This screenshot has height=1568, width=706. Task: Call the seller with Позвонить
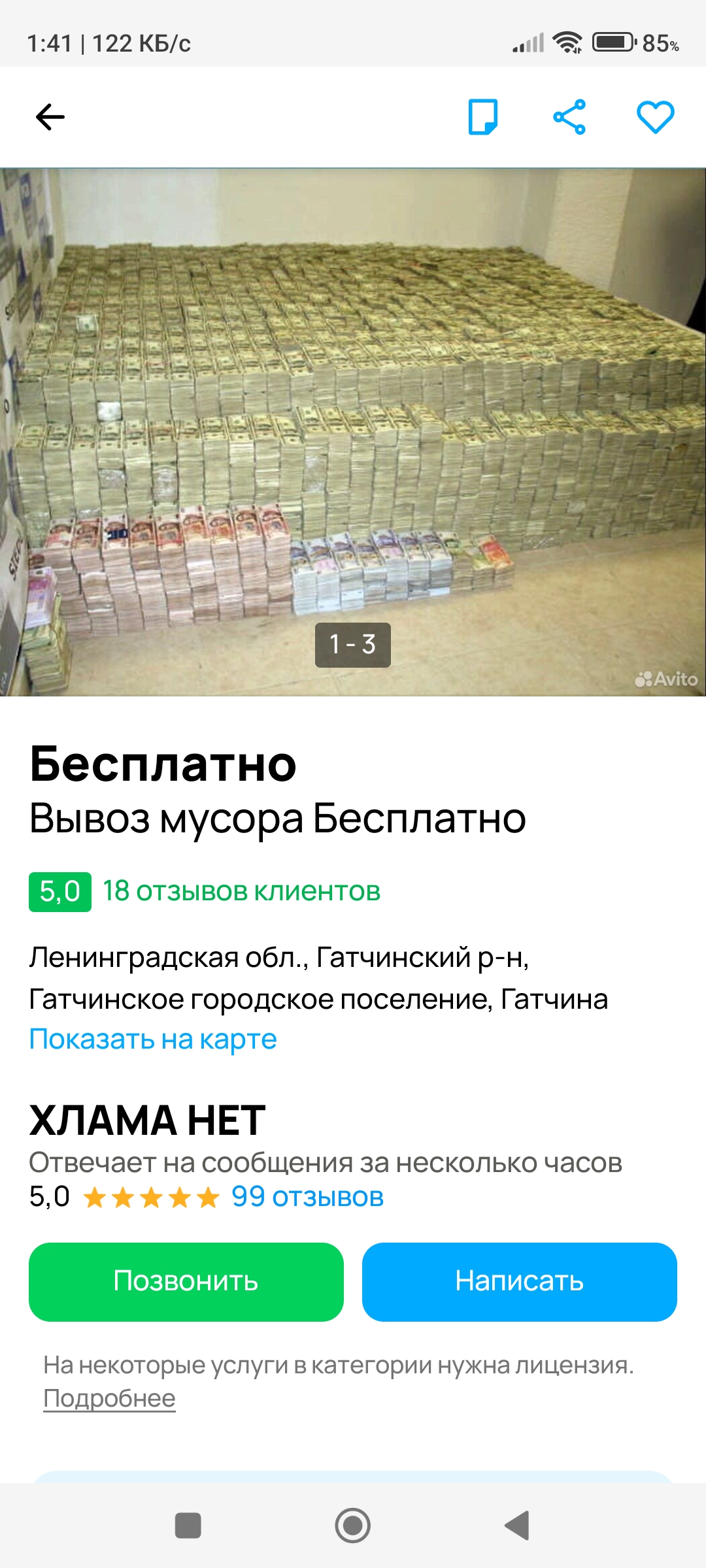pyautogui.click(x=186, y=1282)
